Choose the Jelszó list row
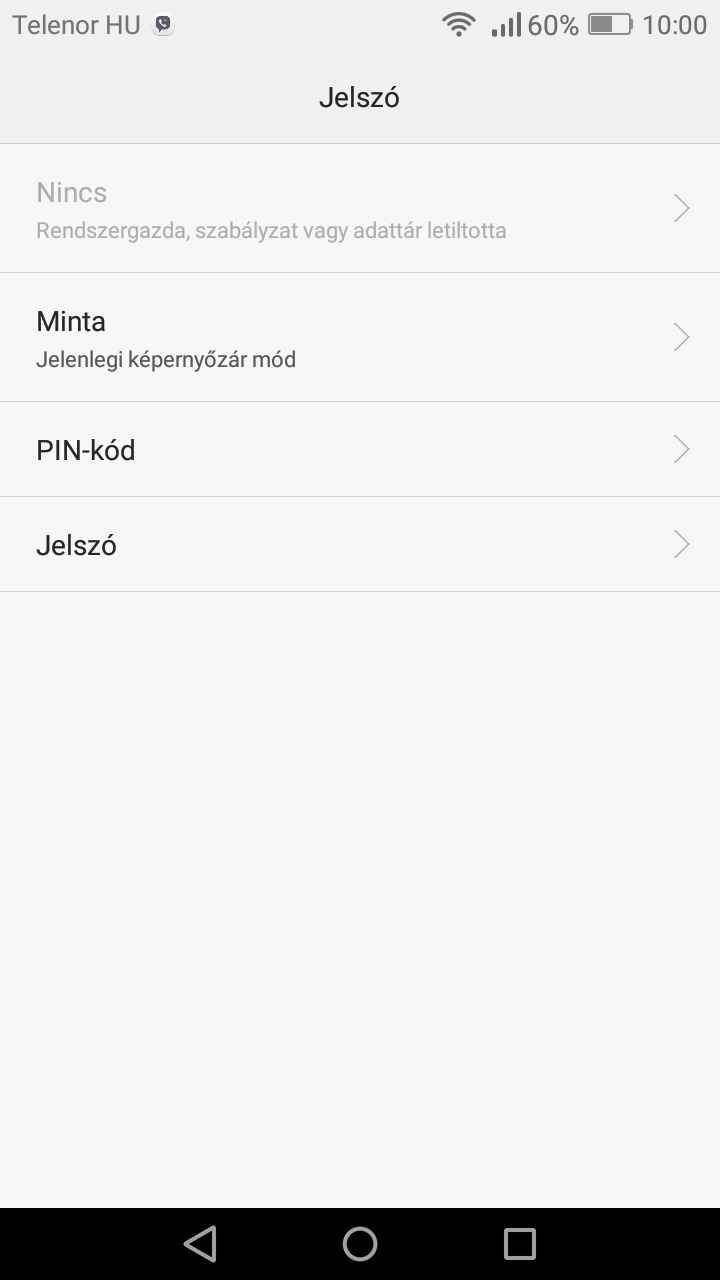This screenshot has width=720, height=1280. [x=360, y=544]
